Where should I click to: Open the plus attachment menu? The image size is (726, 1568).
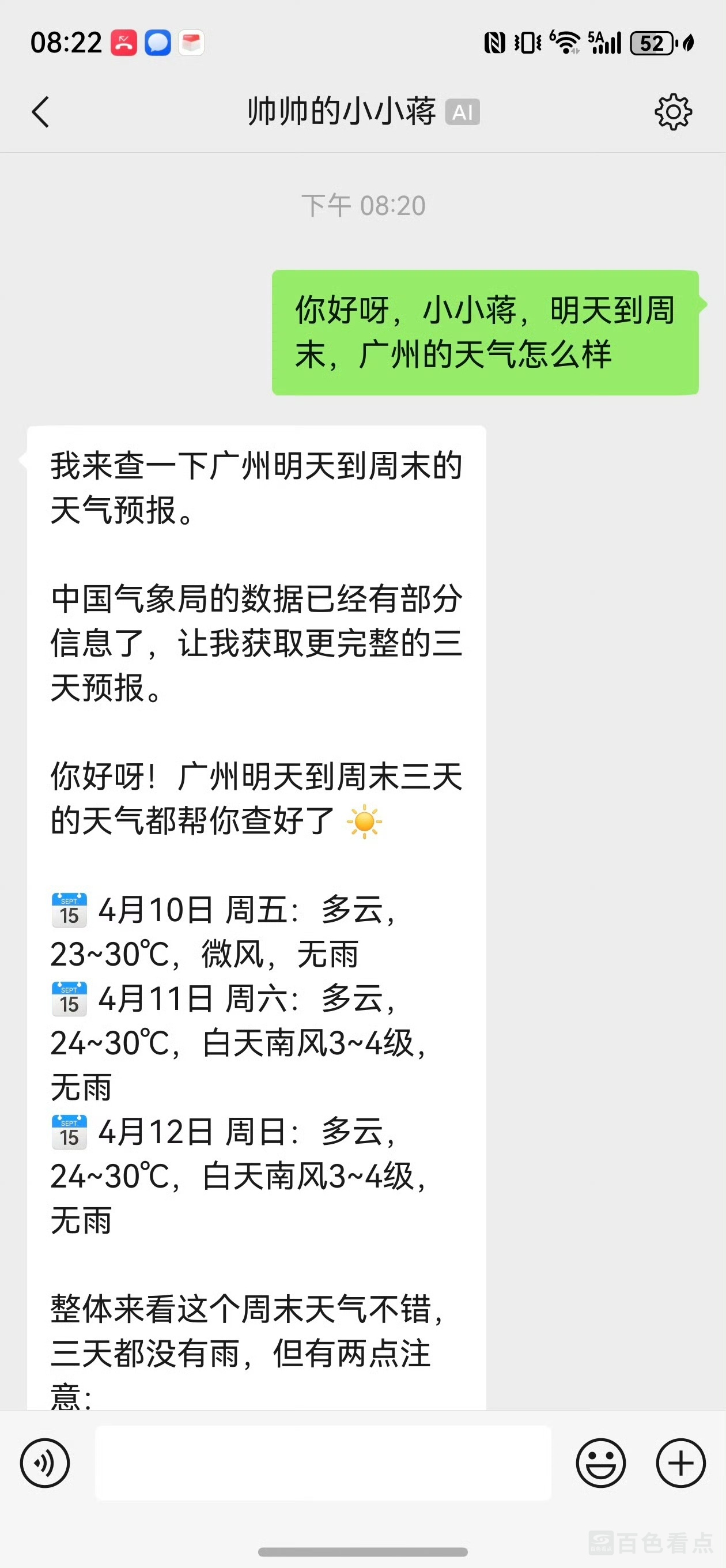click(x=680, y=1463)
